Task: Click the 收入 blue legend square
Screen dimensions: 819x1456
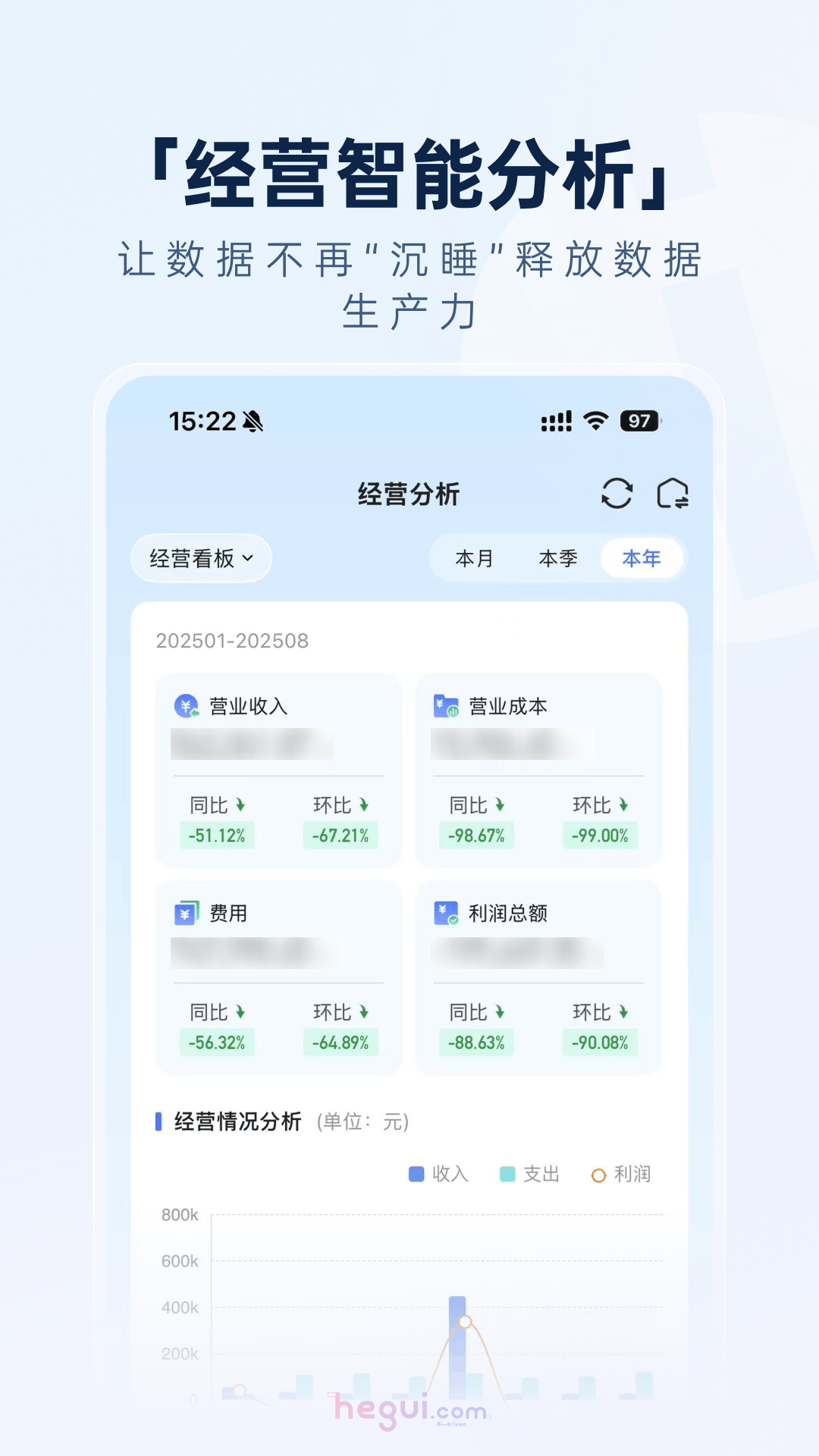Action: pos(415,1174)
